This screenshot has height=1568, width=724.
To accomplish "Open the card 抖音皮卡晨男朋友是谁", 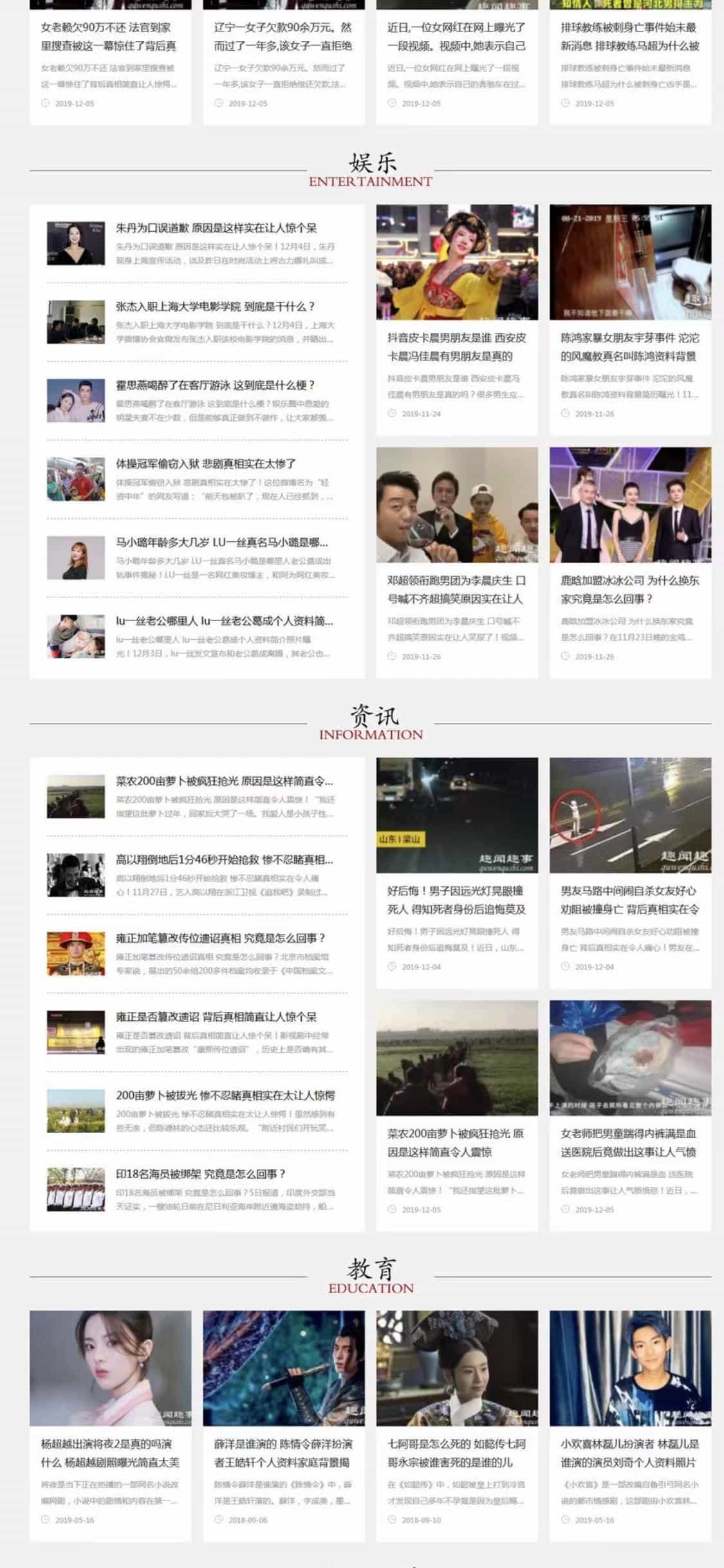I will point(456,346).
